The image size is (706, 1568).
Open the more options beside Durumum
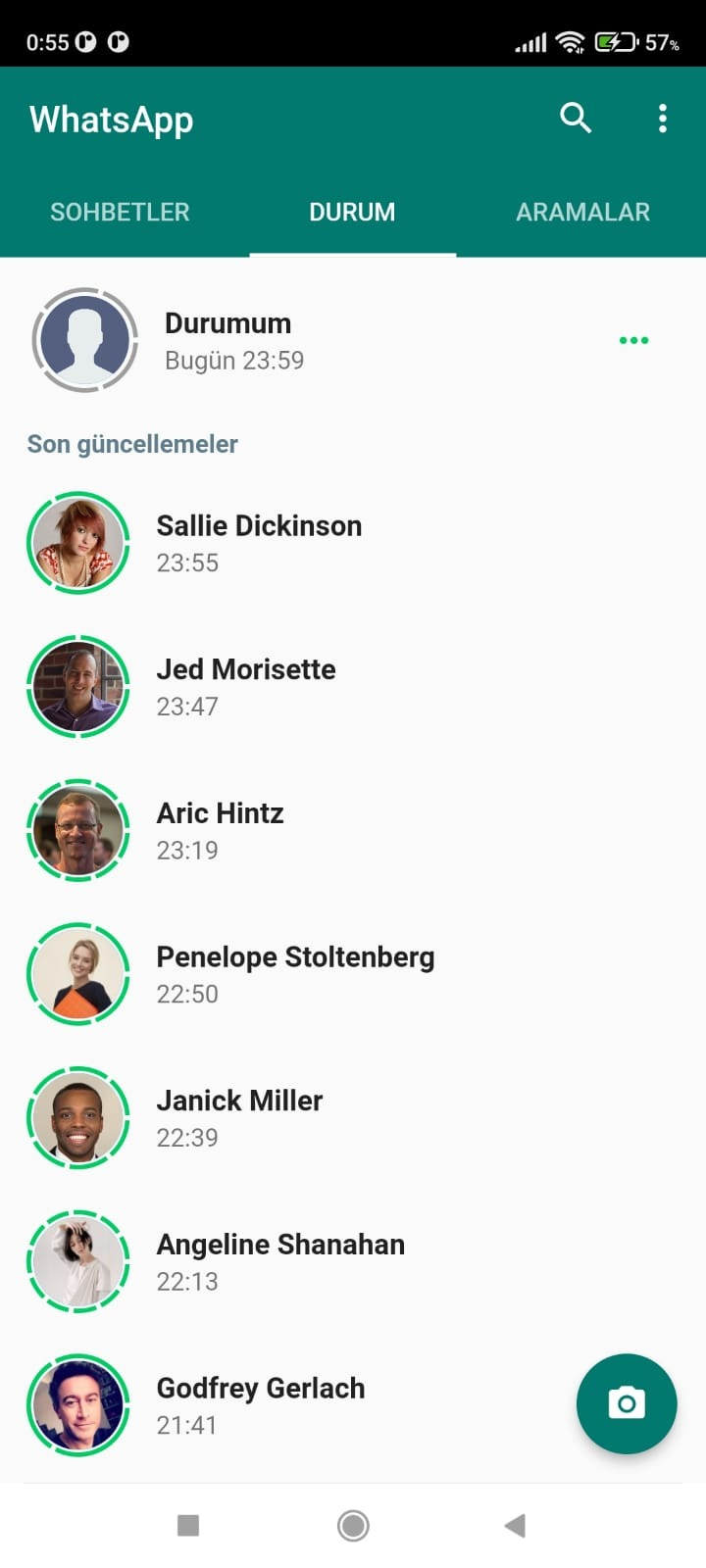coord(633,340)
